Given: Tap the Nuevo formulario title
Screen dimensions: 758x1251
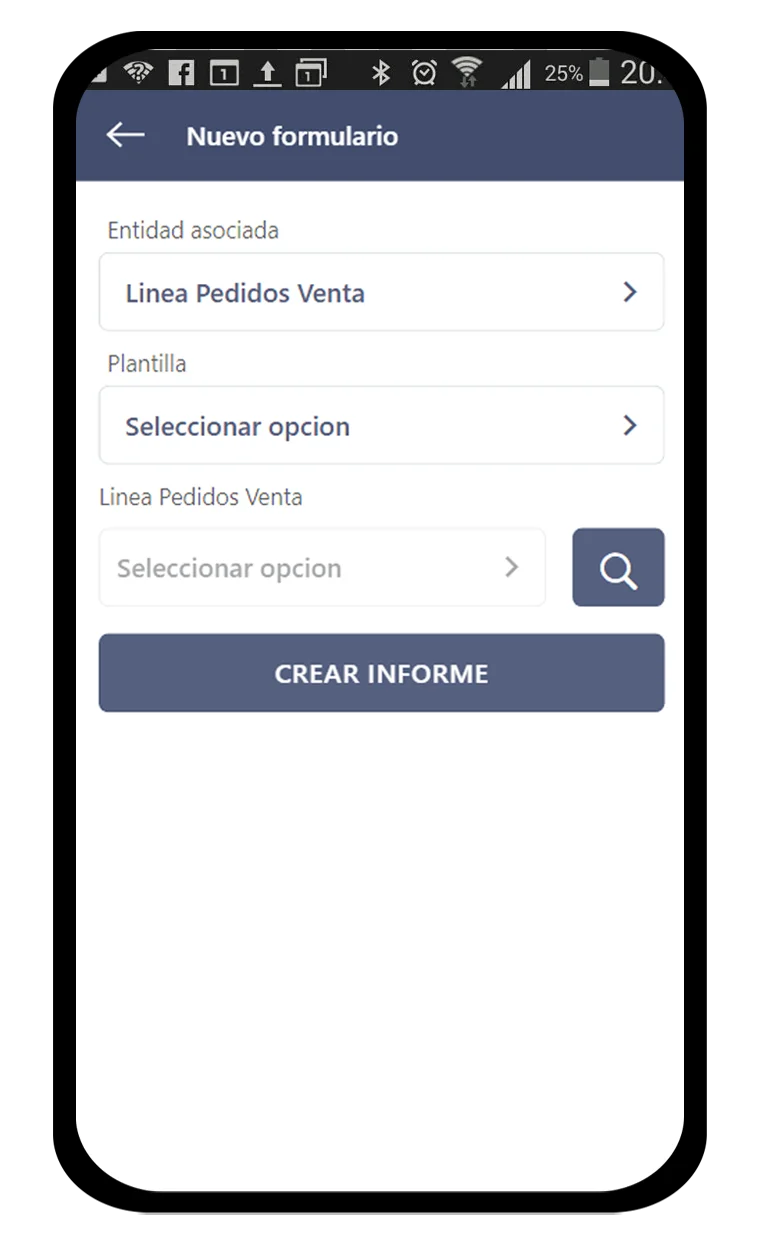Looking at the screenshot, I should point(292,136).
